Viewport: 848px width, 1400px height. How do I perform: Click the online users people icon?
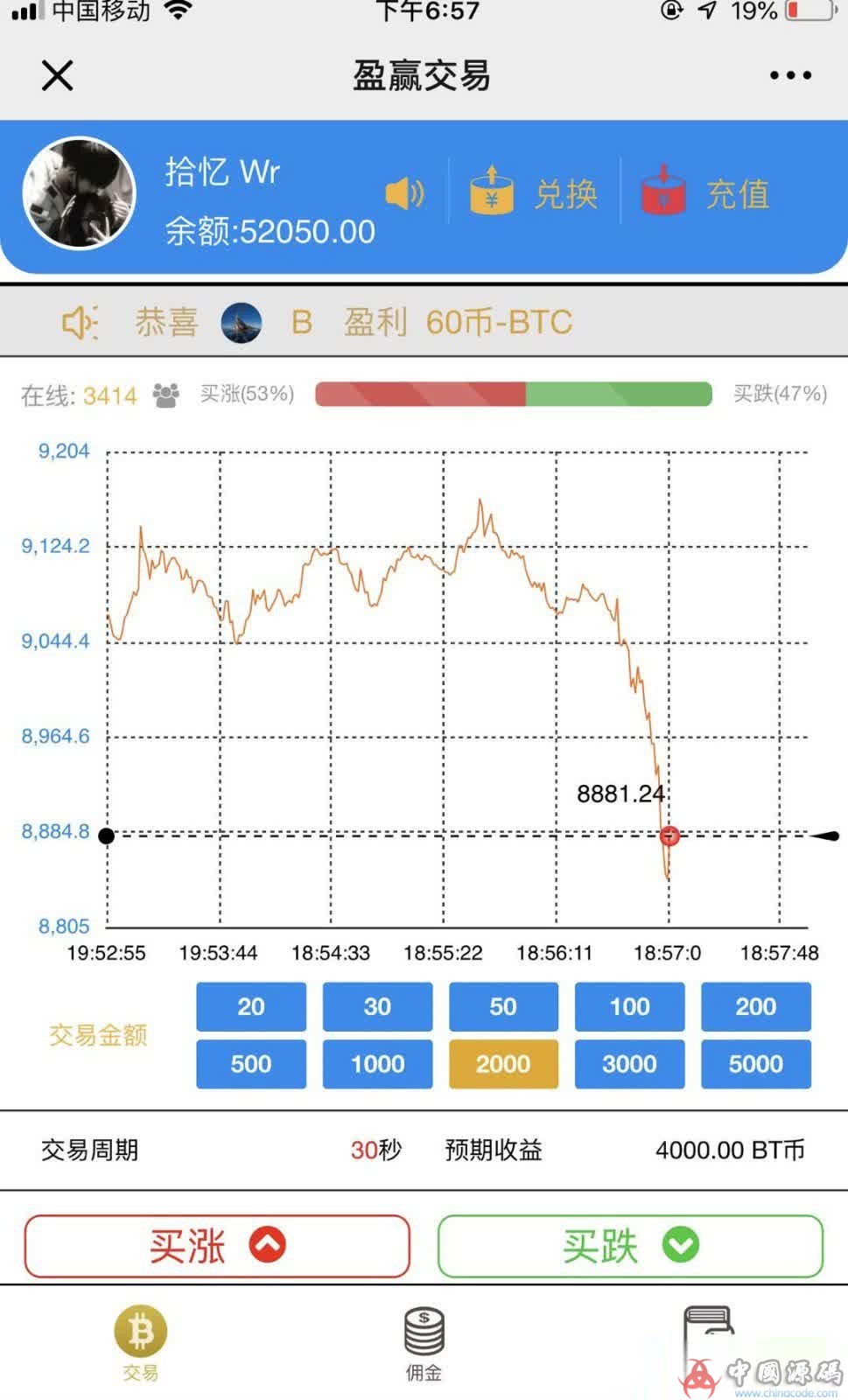click(x=166, y=395)
